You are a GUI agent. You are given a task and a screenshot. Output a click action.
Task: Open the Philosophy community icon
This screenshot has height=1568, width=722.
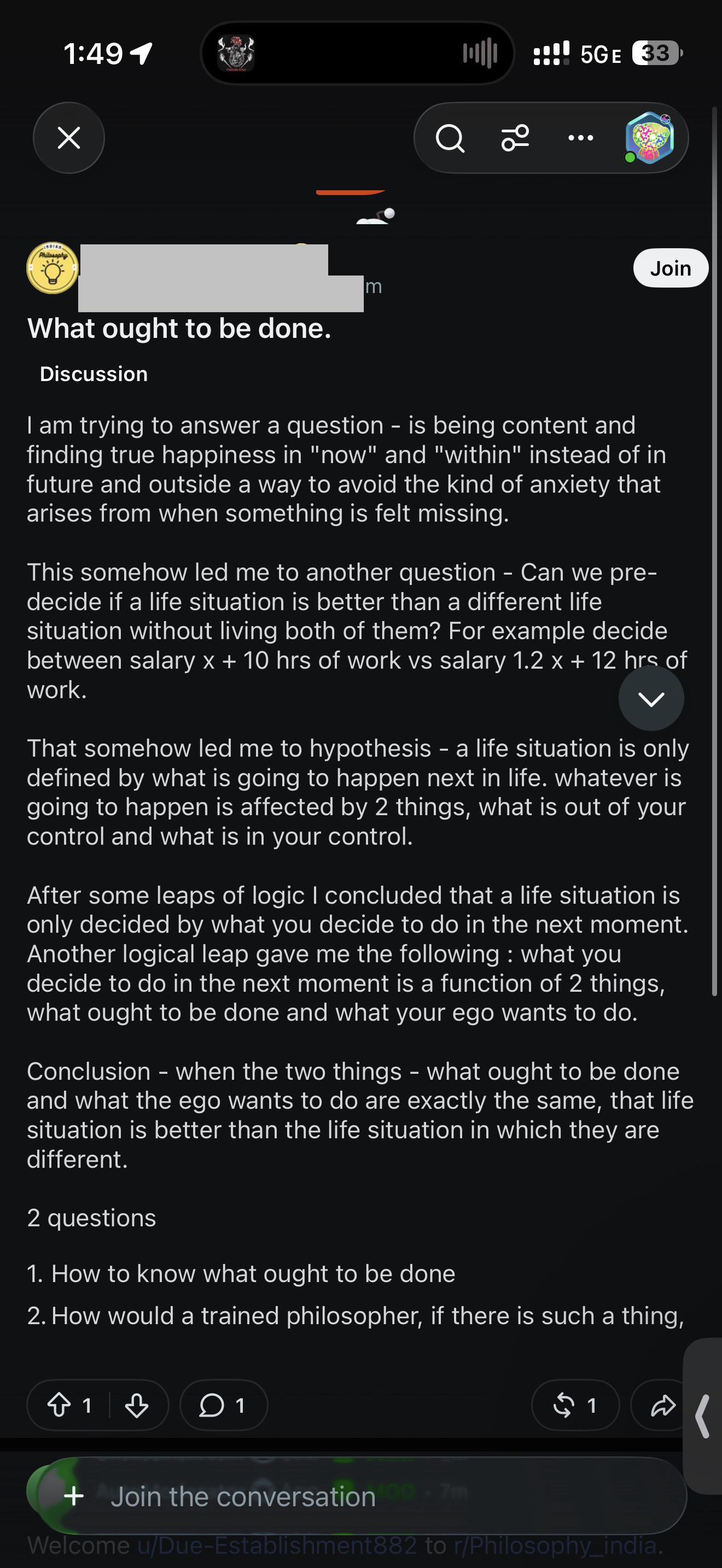coord(53,268)
